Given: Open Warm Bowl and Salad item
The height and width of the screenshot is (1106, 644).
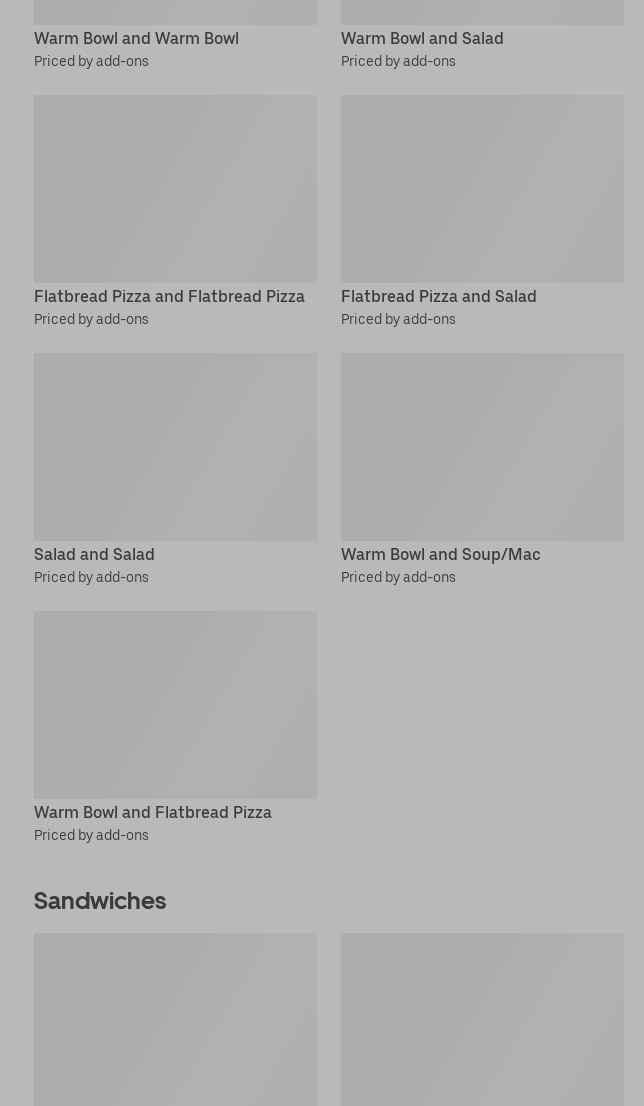Looking at the screenshot, I should click(421, 38).
